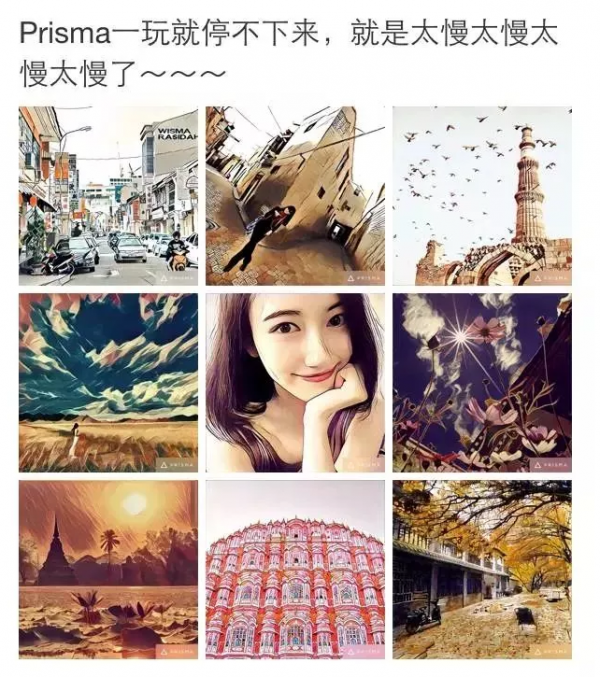View the flowers with sunburst photo
The image size is (600, 677).
click(481, 382)
